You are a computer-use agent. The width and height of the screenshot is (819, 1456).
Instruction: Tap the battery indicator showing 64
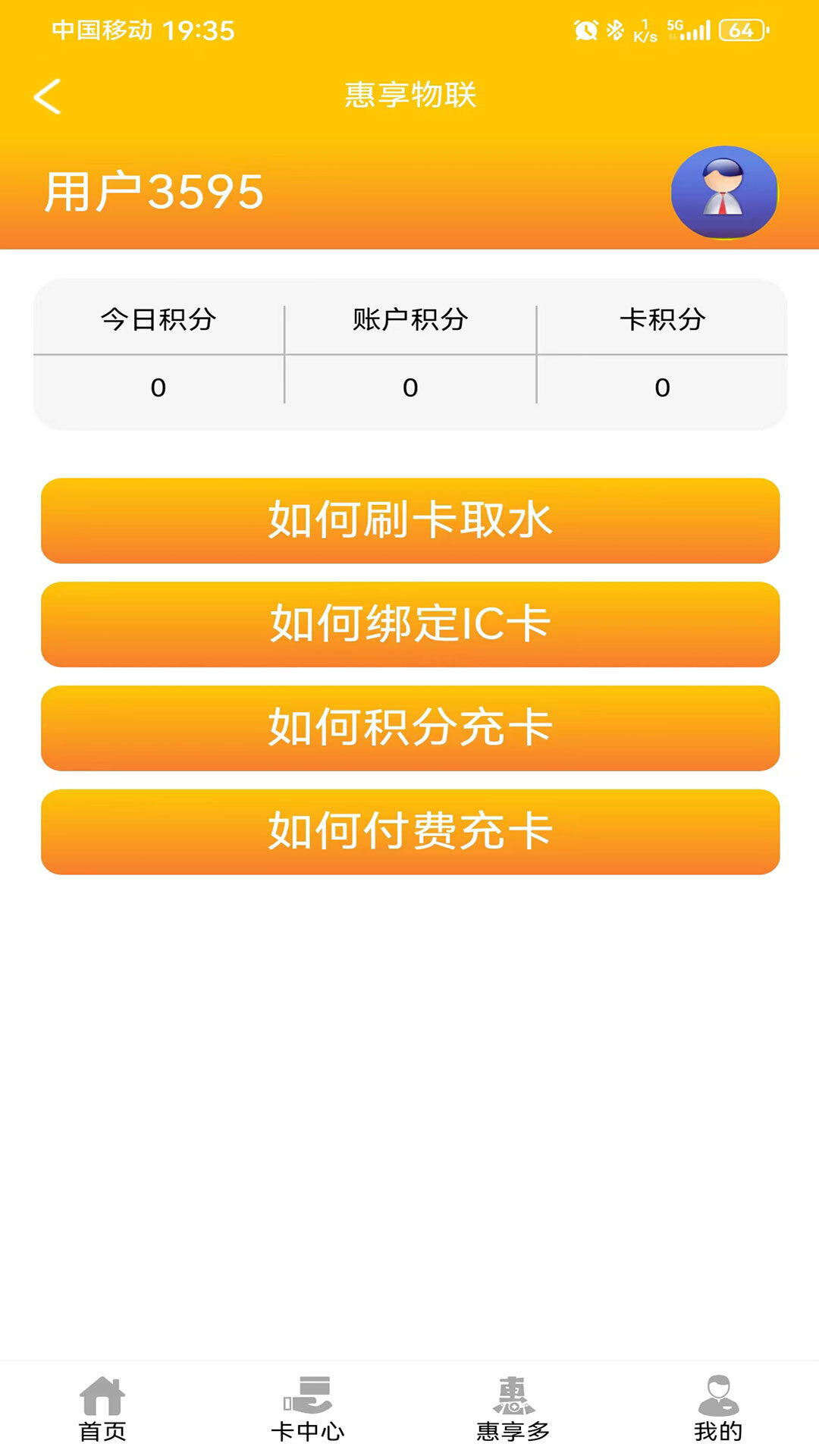click(740, 27)
